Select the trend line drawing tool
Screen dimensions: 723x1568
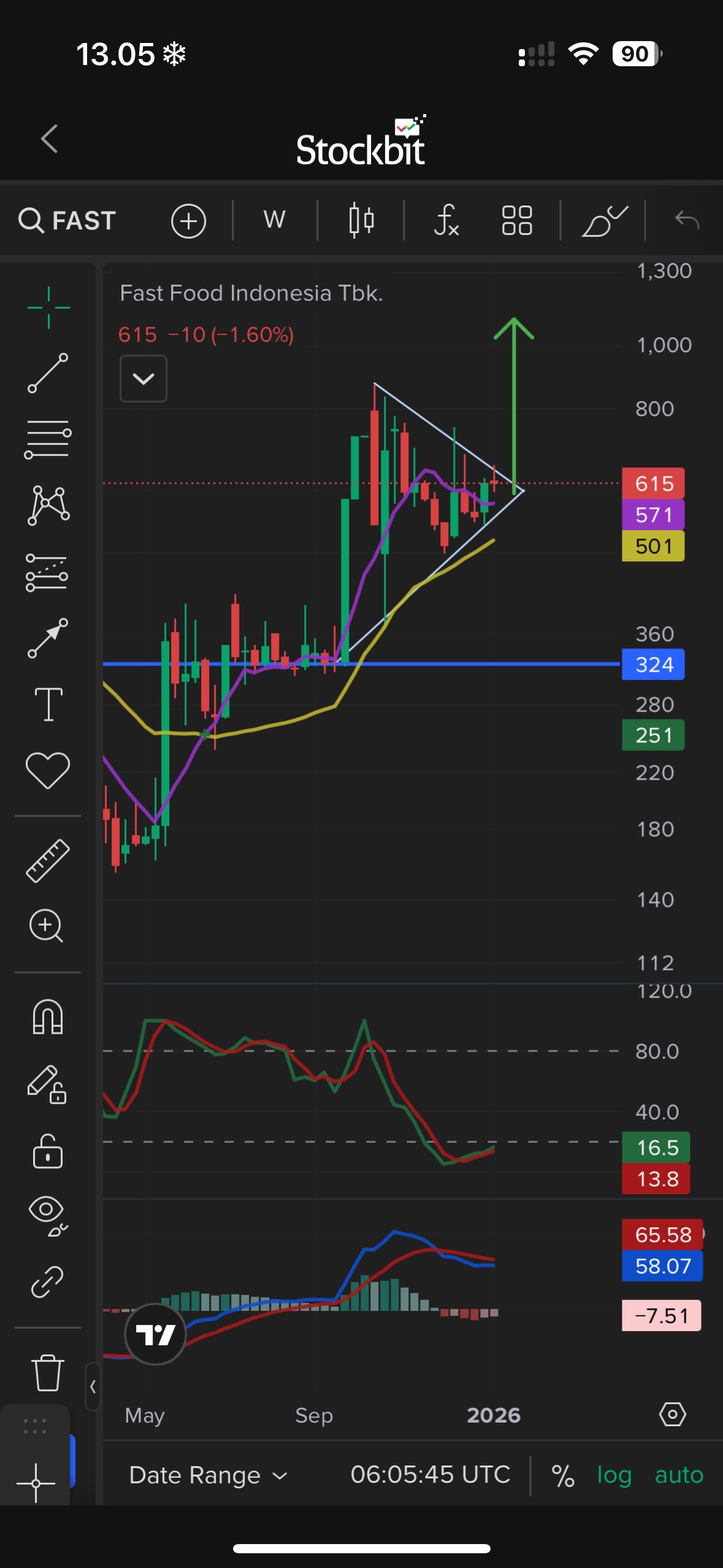point(48,373)
